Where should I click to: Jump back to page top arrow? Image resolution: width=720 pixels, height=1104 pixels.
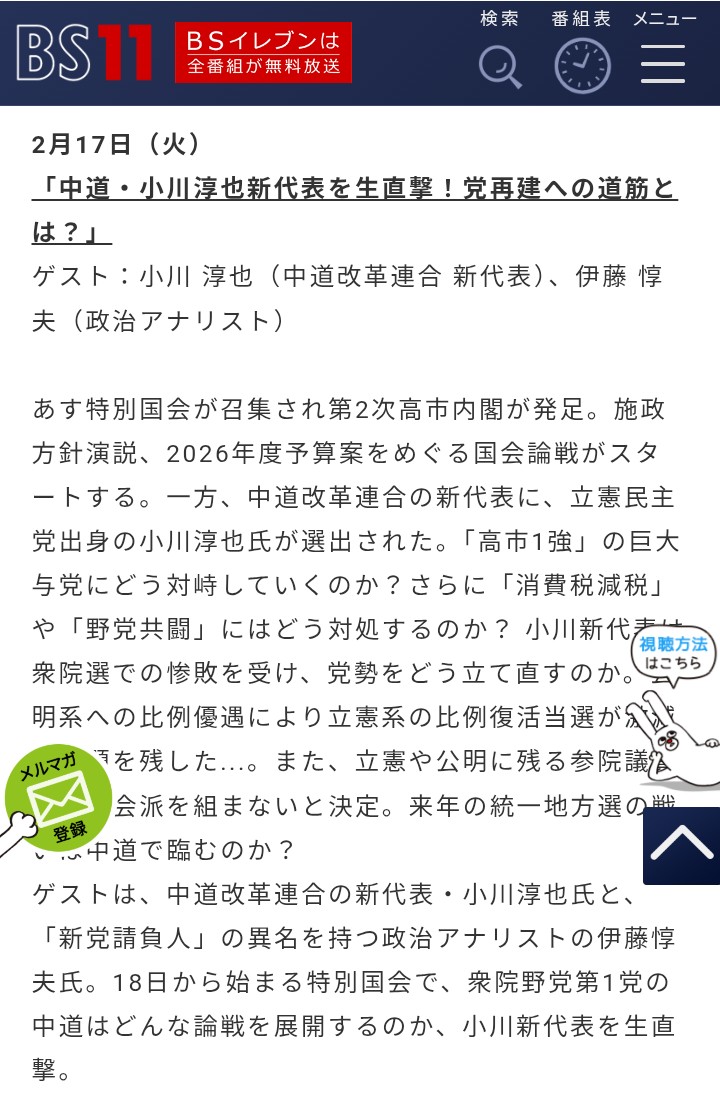[x=681, y=845]
